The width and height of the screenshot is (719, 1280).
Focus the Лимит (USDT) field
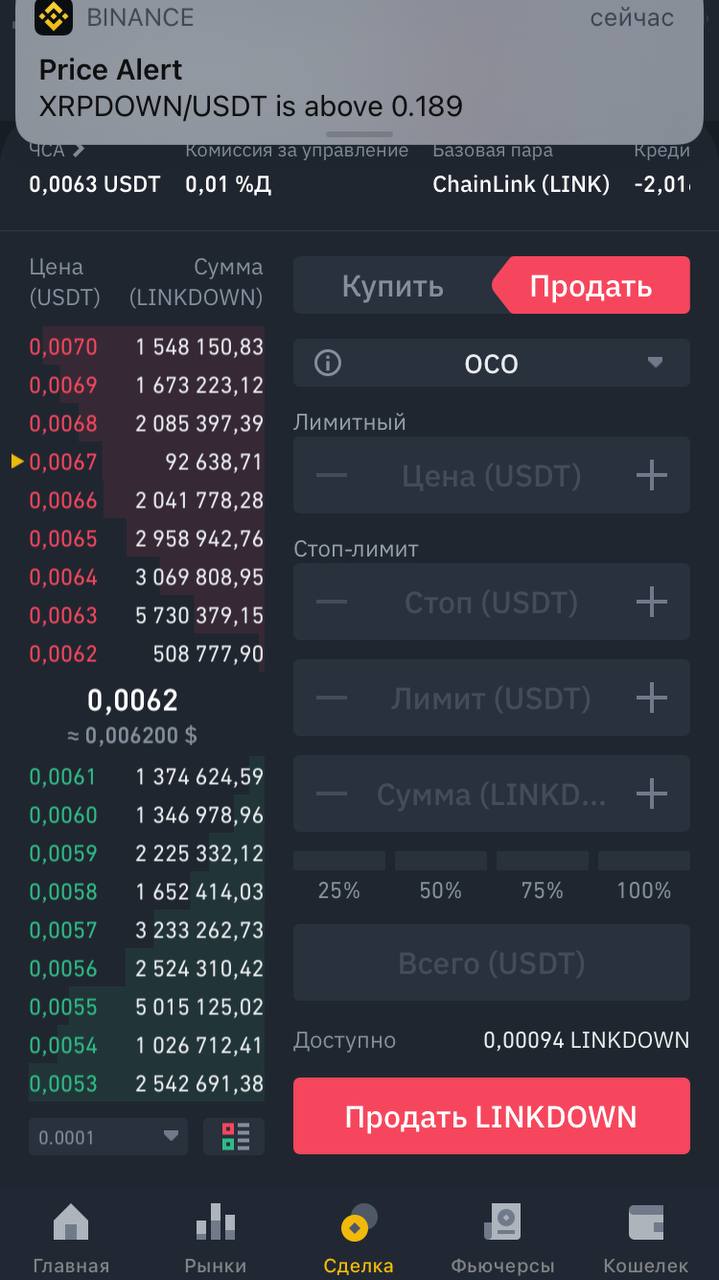(491, 698)
